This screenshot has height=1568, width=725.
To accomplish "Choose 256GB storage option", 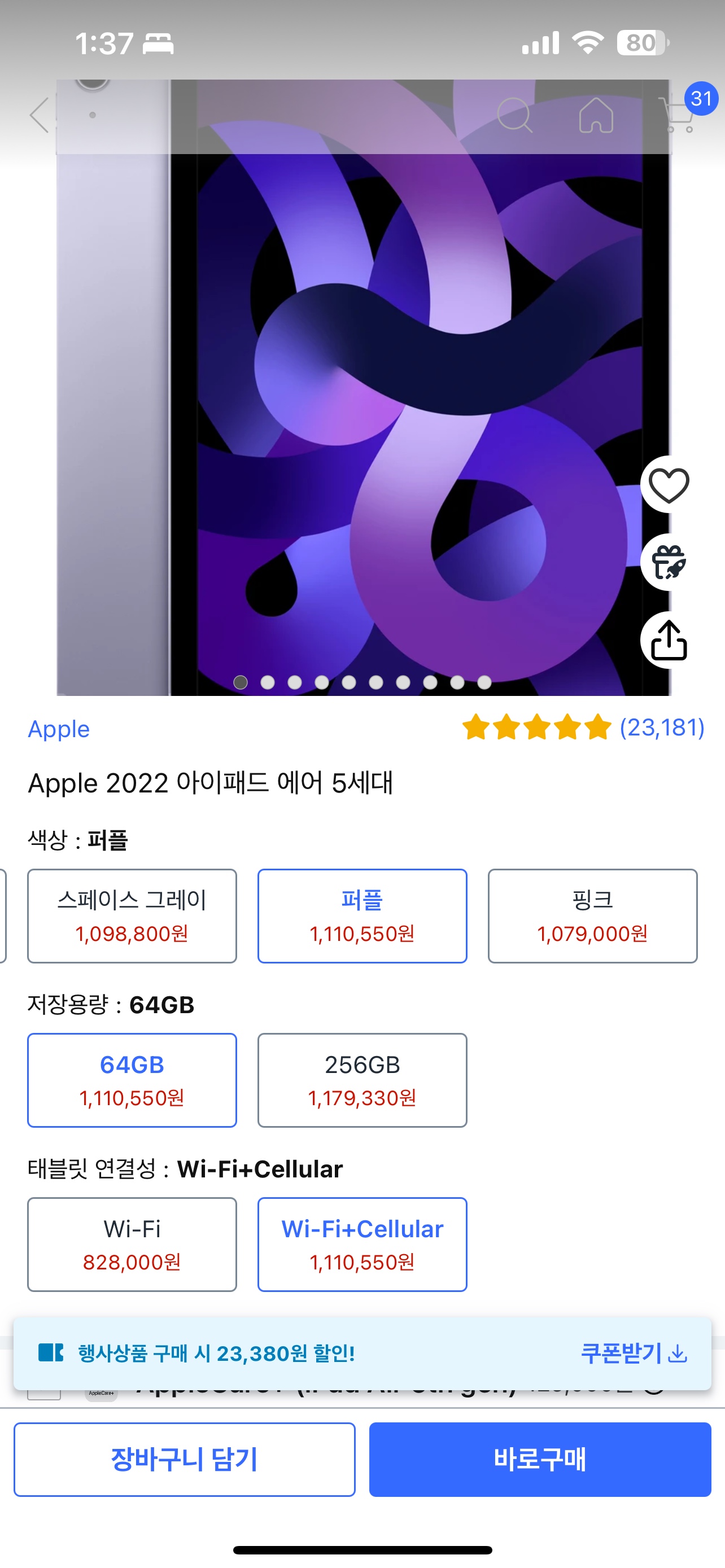I will pos(362,1080).
